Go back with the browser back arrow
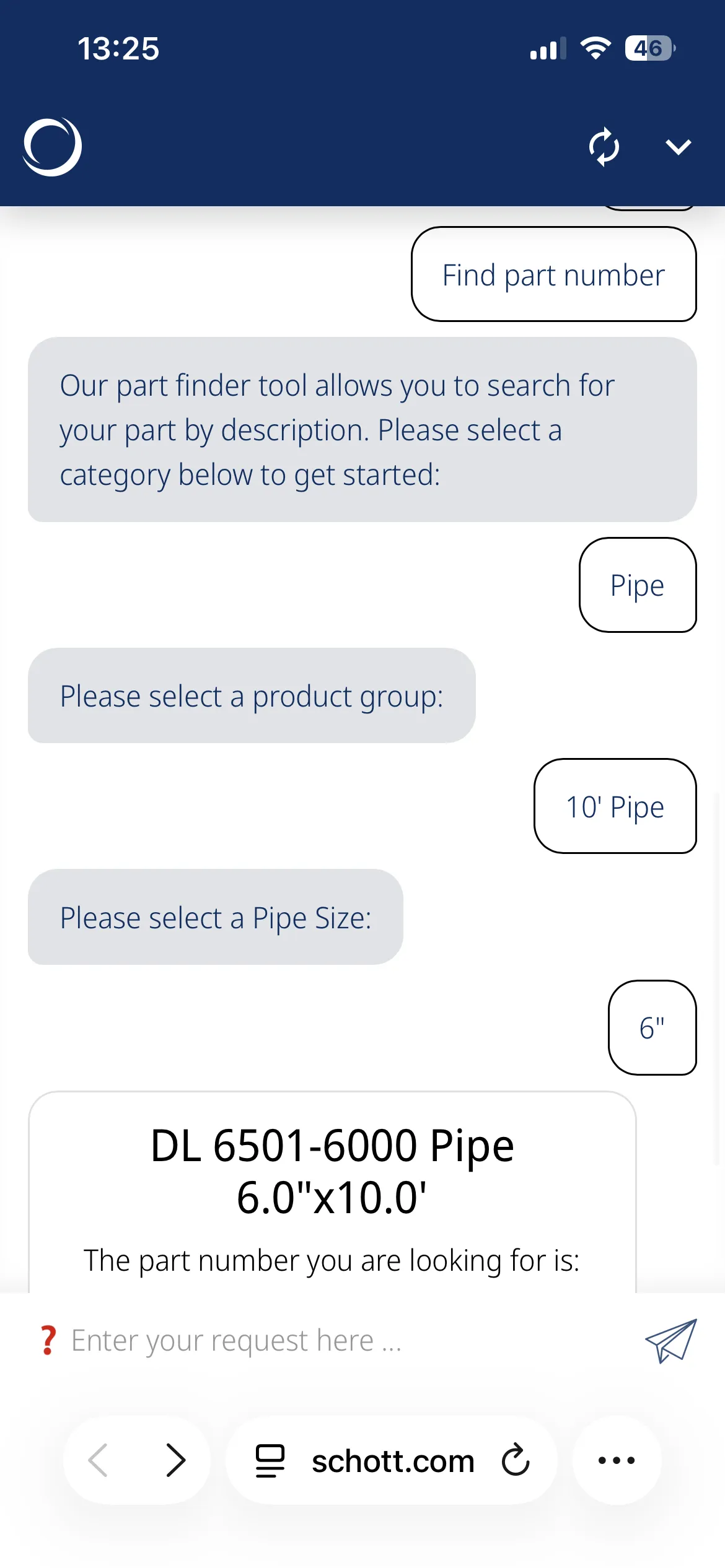Image resolution: width=725 pixels, height=1568 pixels. pos(98,1460)
